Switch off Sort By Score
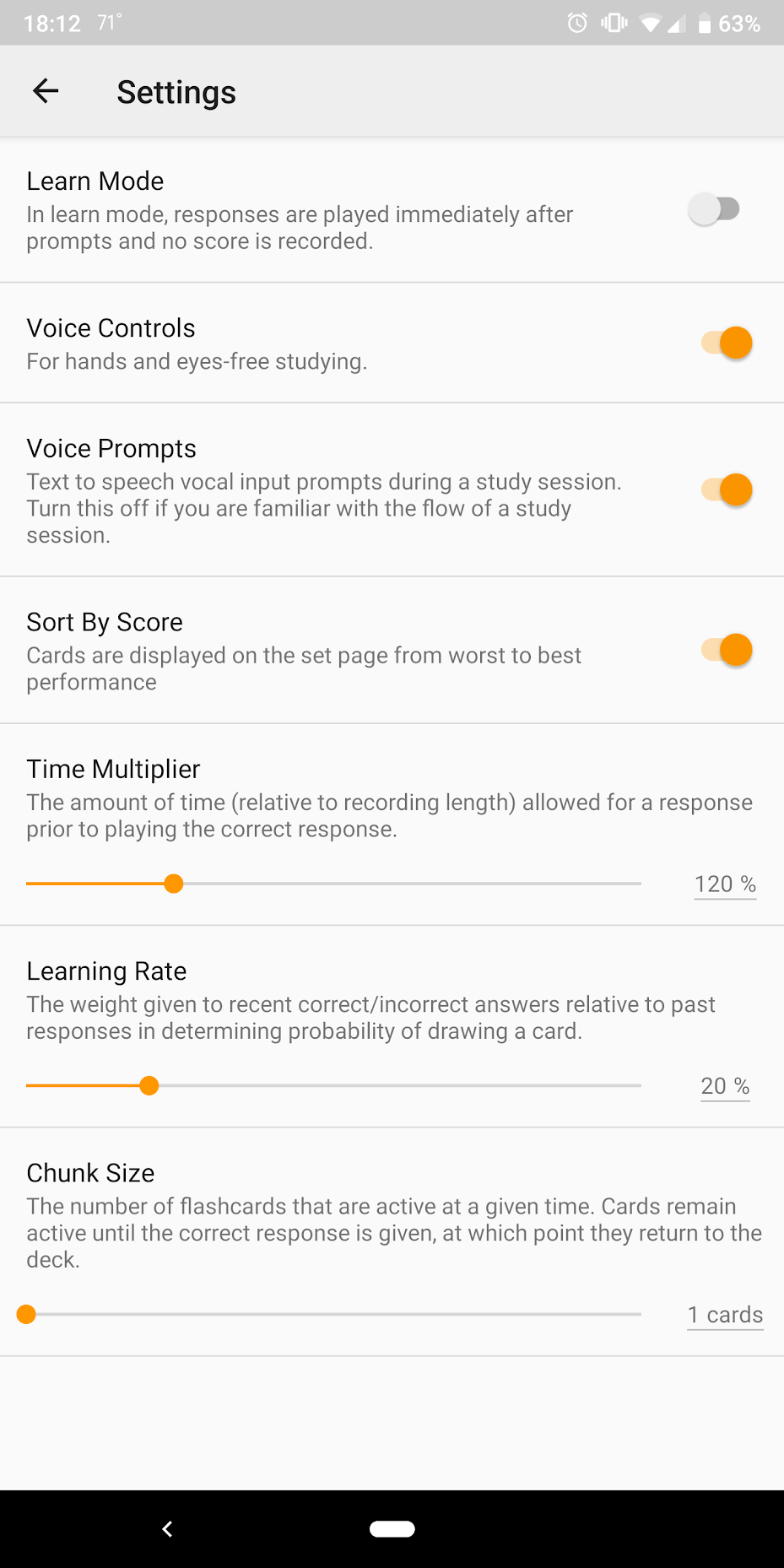Image resolution: width=784 pixels, height=1568 pixels. point(726,651)
